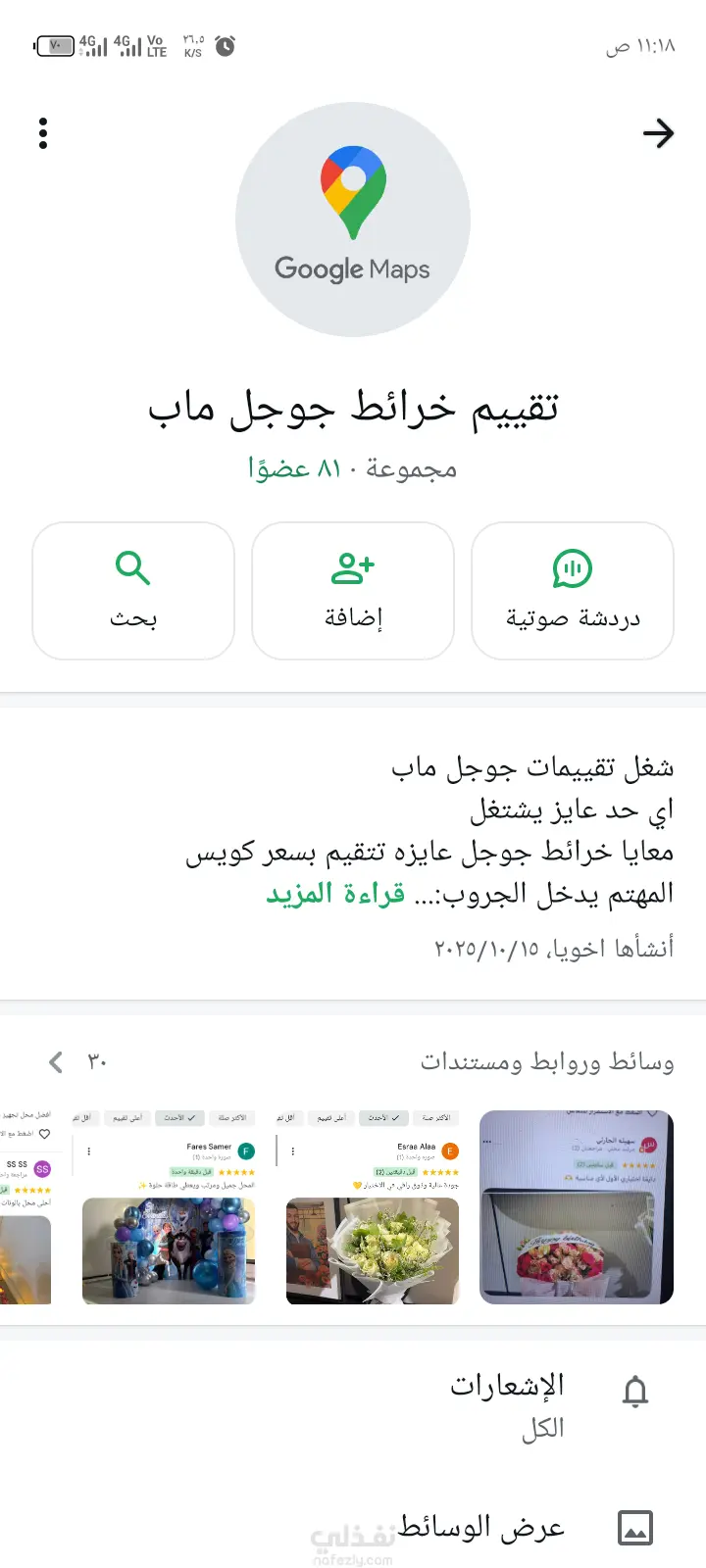
Task: Open the Fares Samer review screenshot thumbnail
Action: click(169, 1207)
